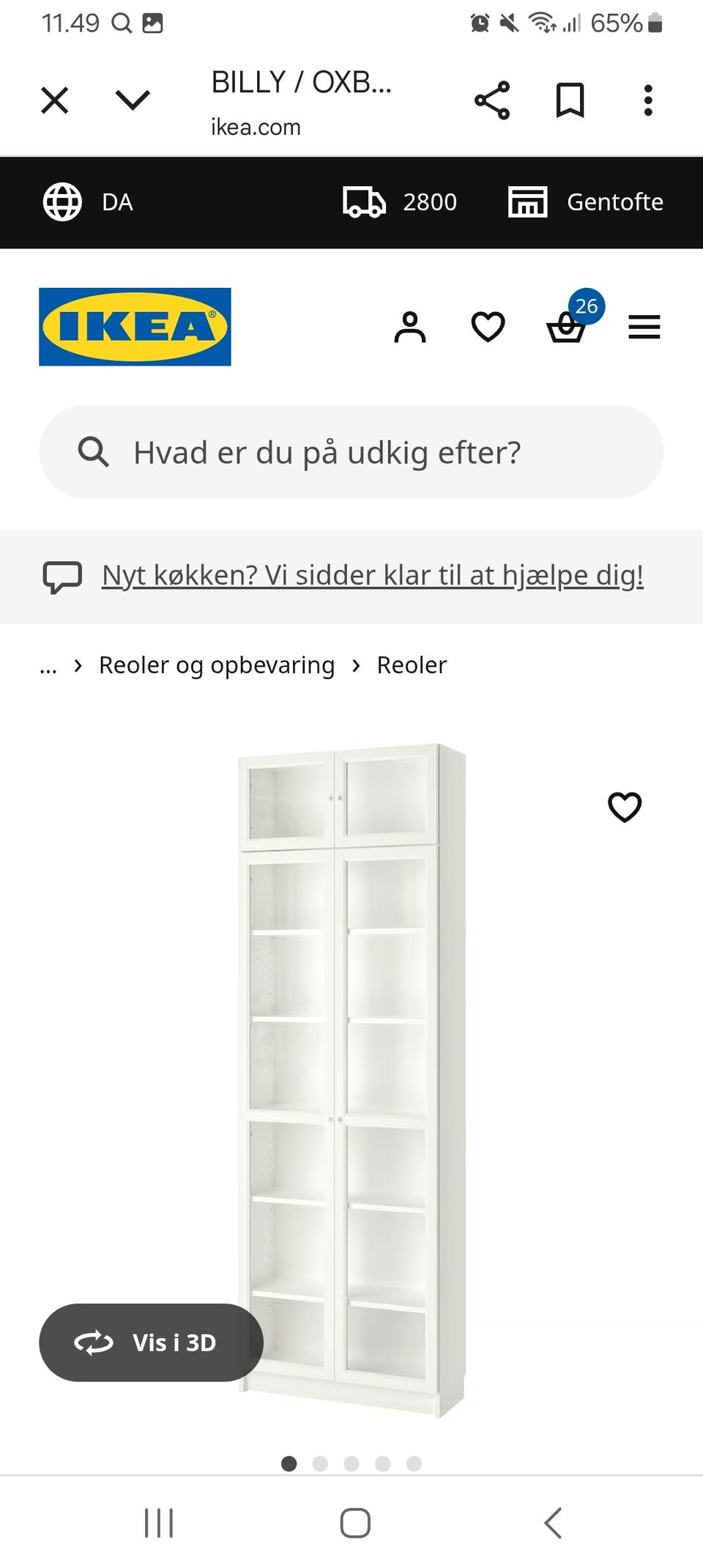Open your IKEA account profile
Screen dimensions: 703x1568
click(x=411, y=327)
